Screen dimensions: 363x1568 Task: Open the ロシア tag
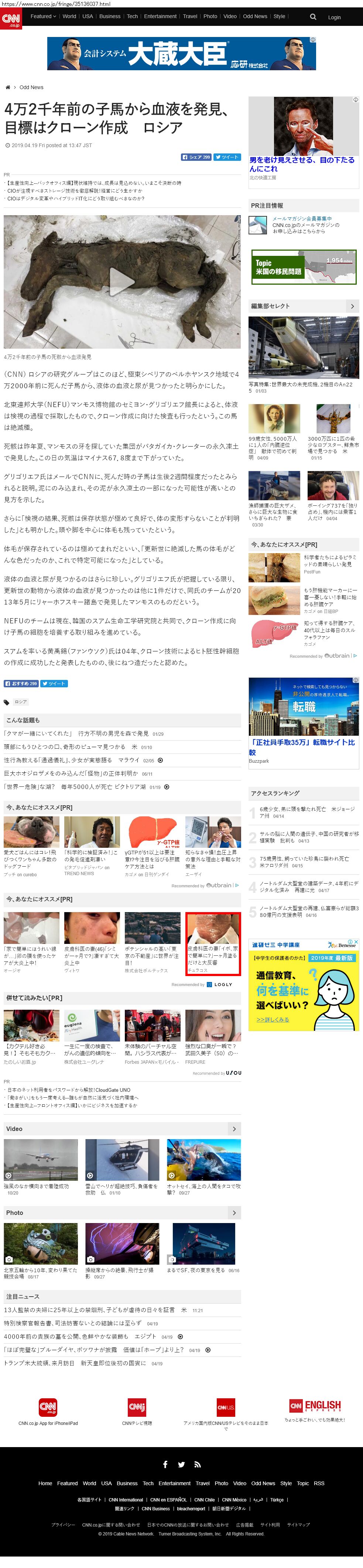click(21, 702)
